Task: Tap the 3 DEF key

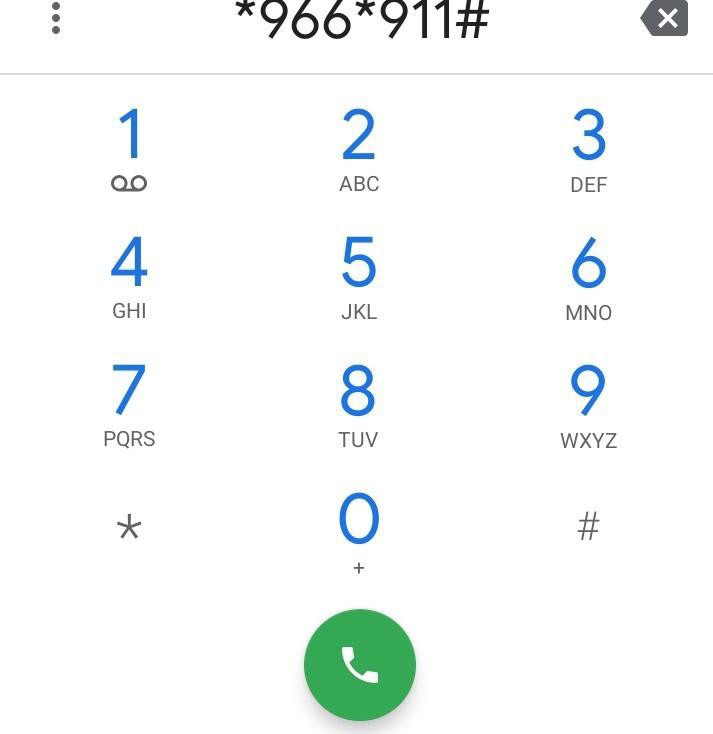Action: (588, 151)
